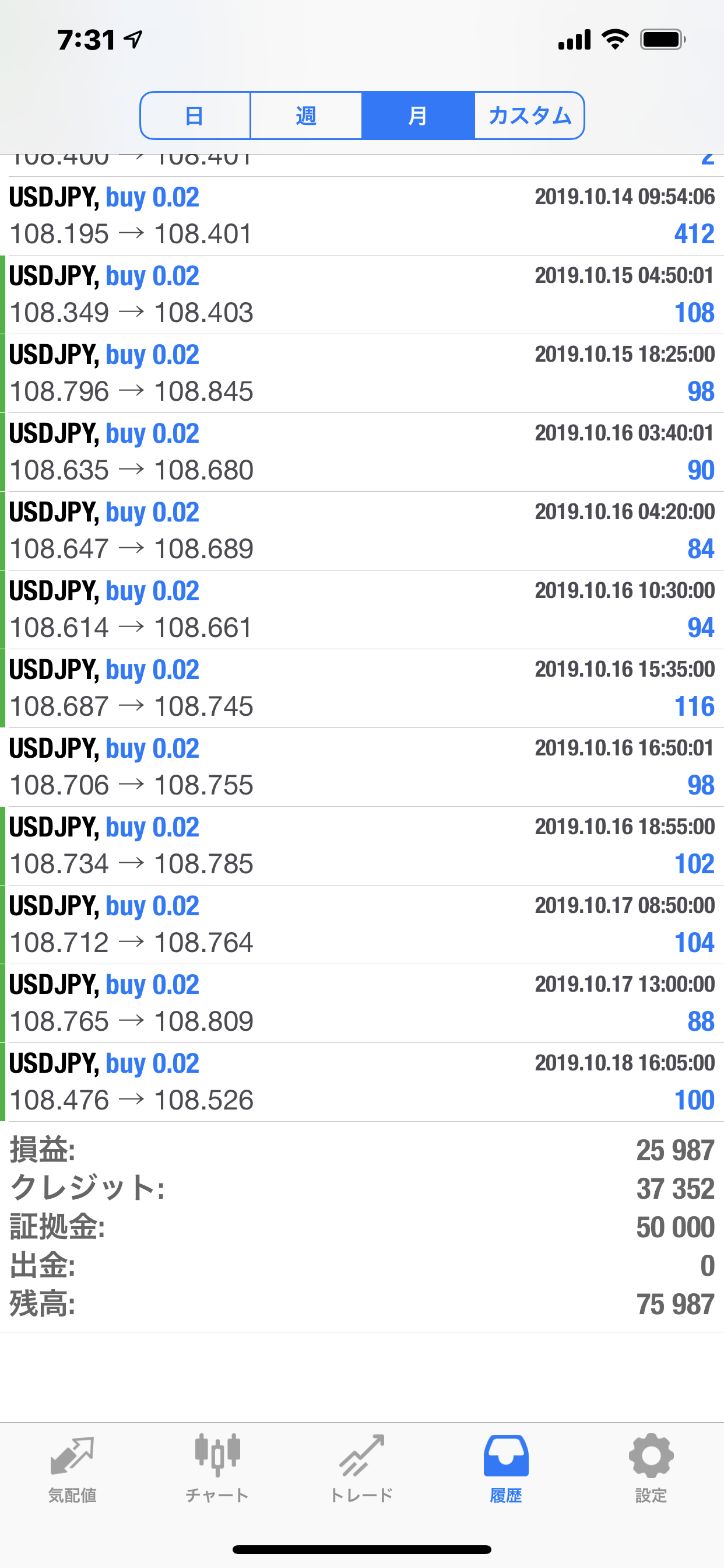Go to the チャート chart tab
Screen dimensions: 724x1568
click(x=217, y=1468)
